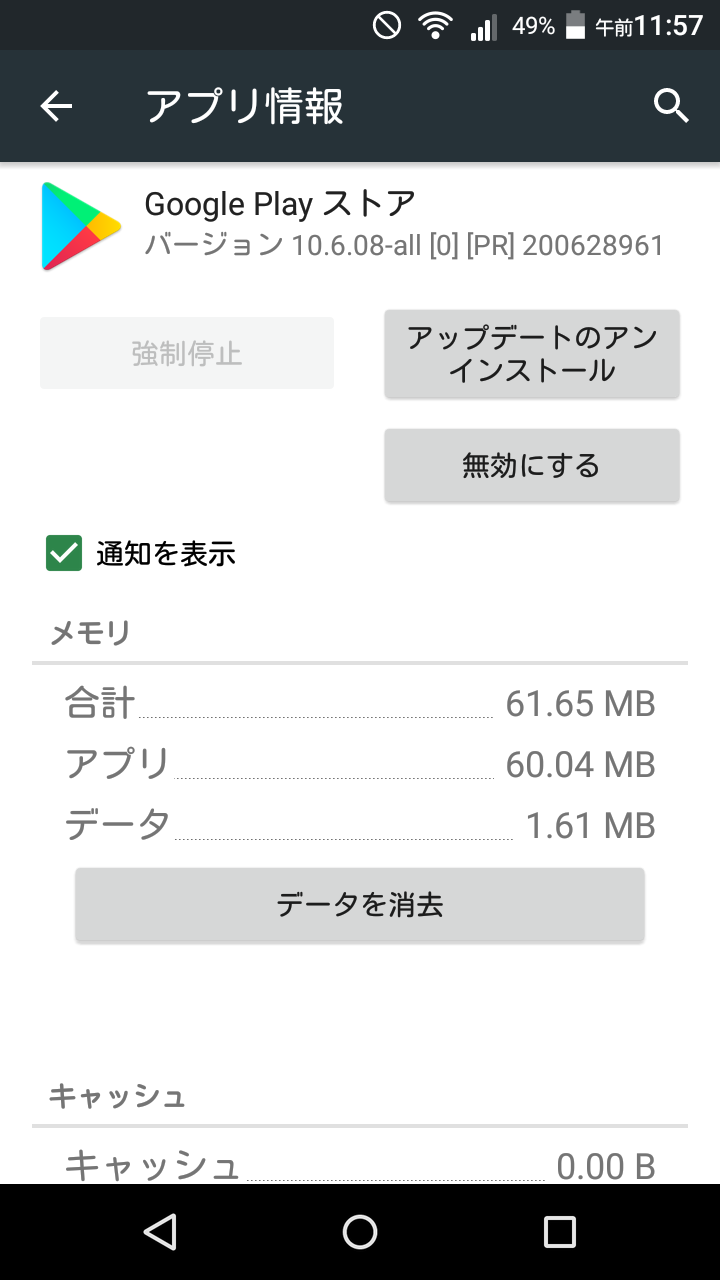Go back using the app bar arrow
This screenshot has width=720, height=1280.
click(57, 106)
